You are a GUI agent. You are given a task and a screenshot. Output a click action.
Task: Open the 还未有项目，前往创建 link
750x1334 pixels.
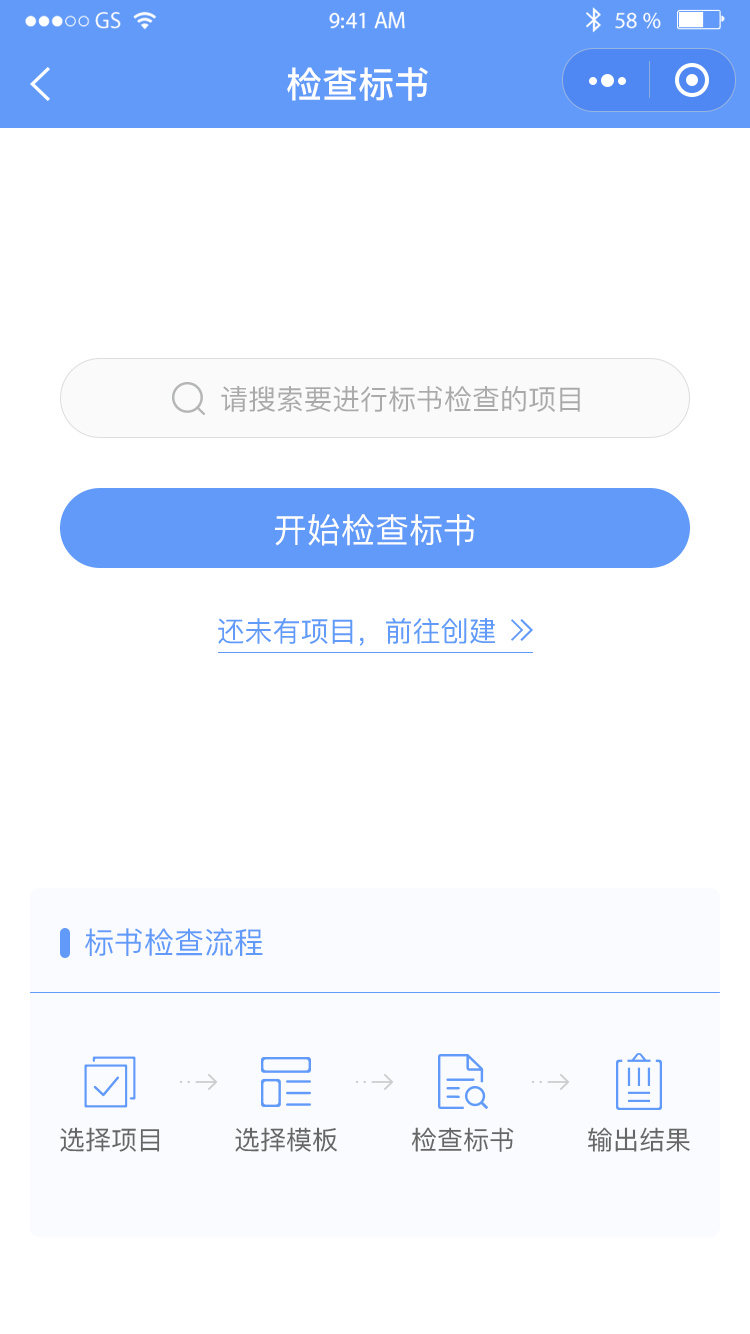(375, 631)
